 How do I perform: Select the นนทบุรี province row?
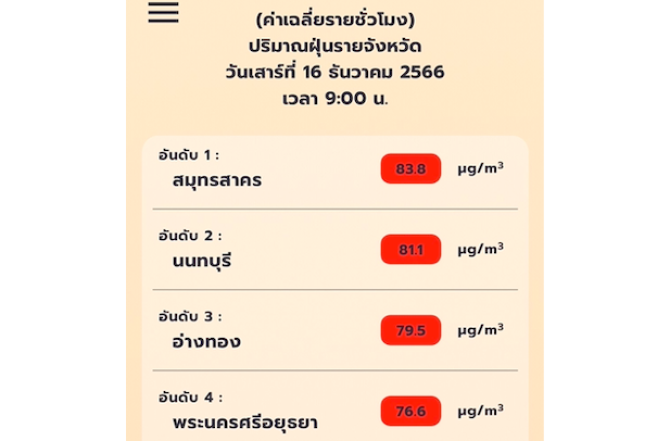pos(334,250)
